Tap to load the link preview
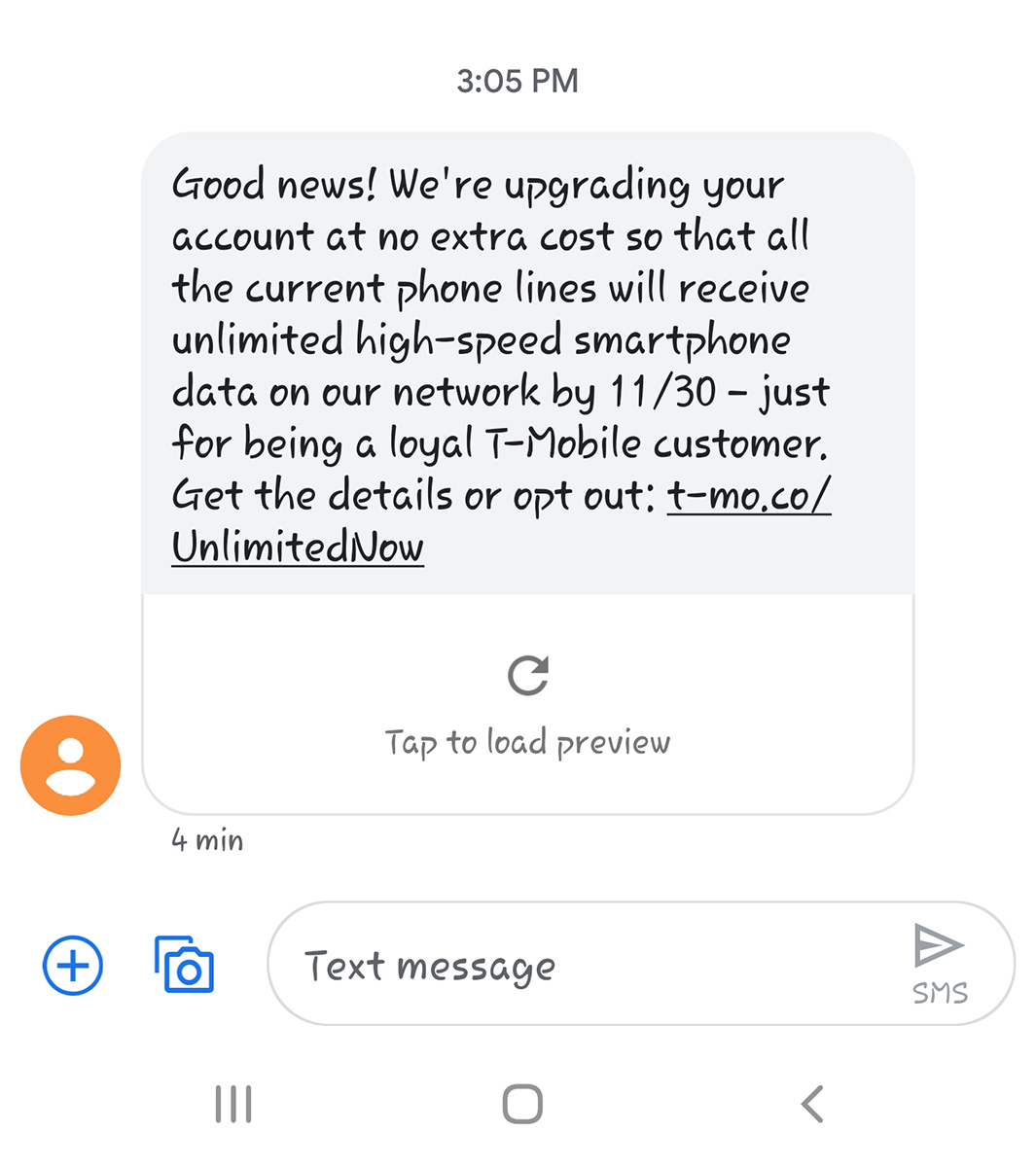The height and width of the screenshot is (1167, 1036). coord(528,705)
